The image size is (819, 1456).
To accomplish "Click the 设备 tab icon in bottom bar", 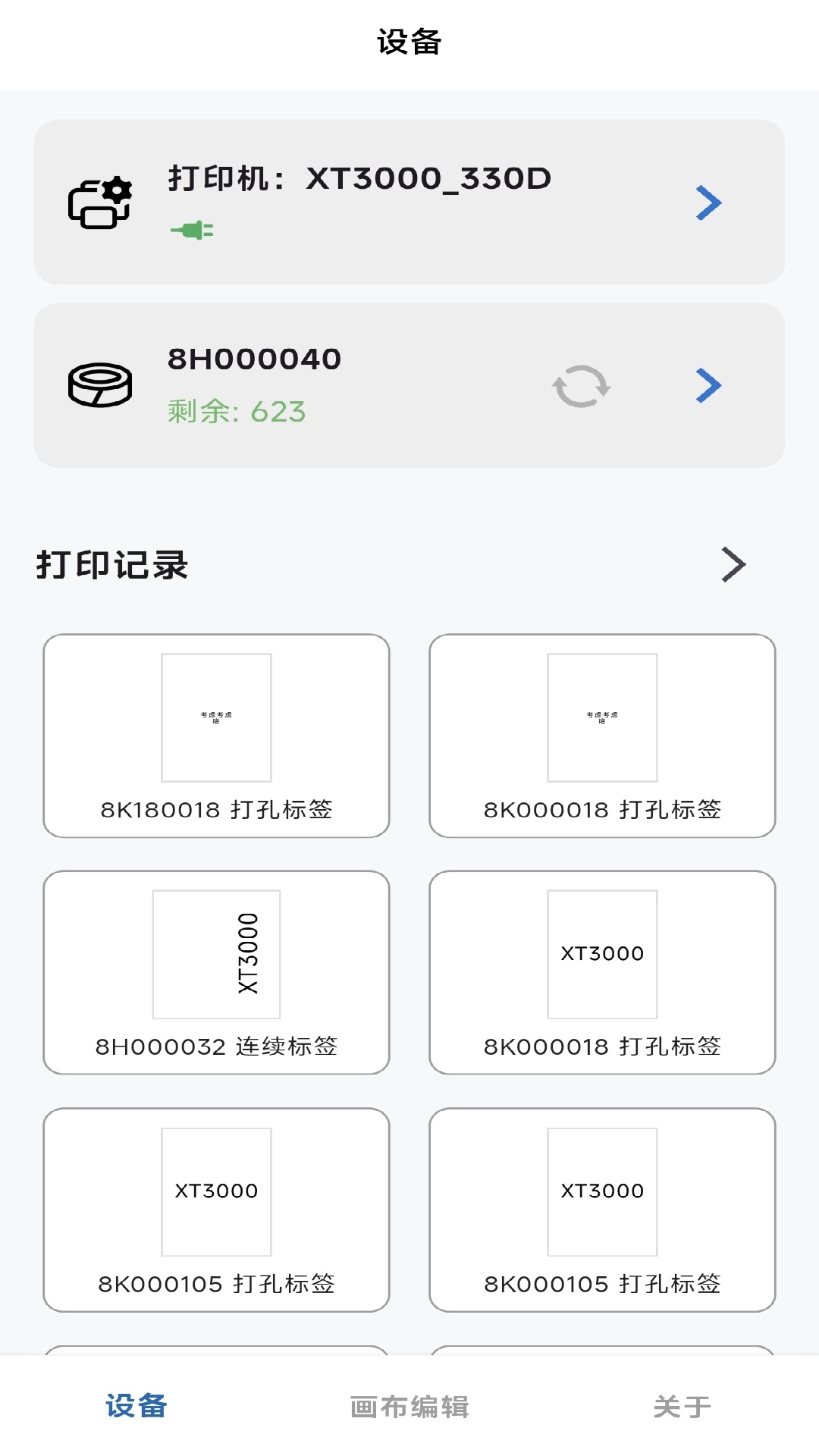I will tap(136, 1405).
